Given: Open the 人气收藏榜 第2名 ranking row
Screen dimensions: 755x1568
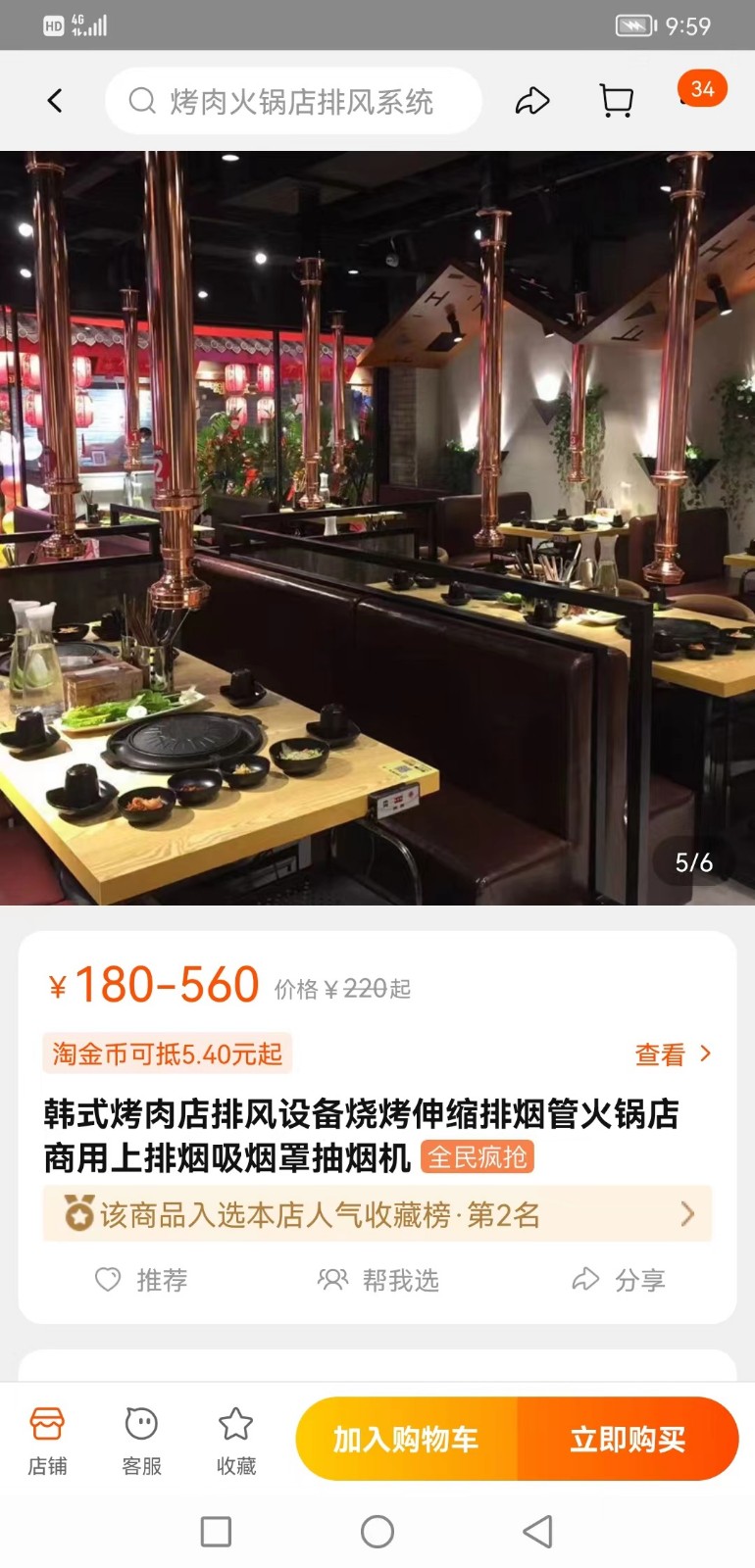Looking at the screenshot, I should tap(377, 1214).
